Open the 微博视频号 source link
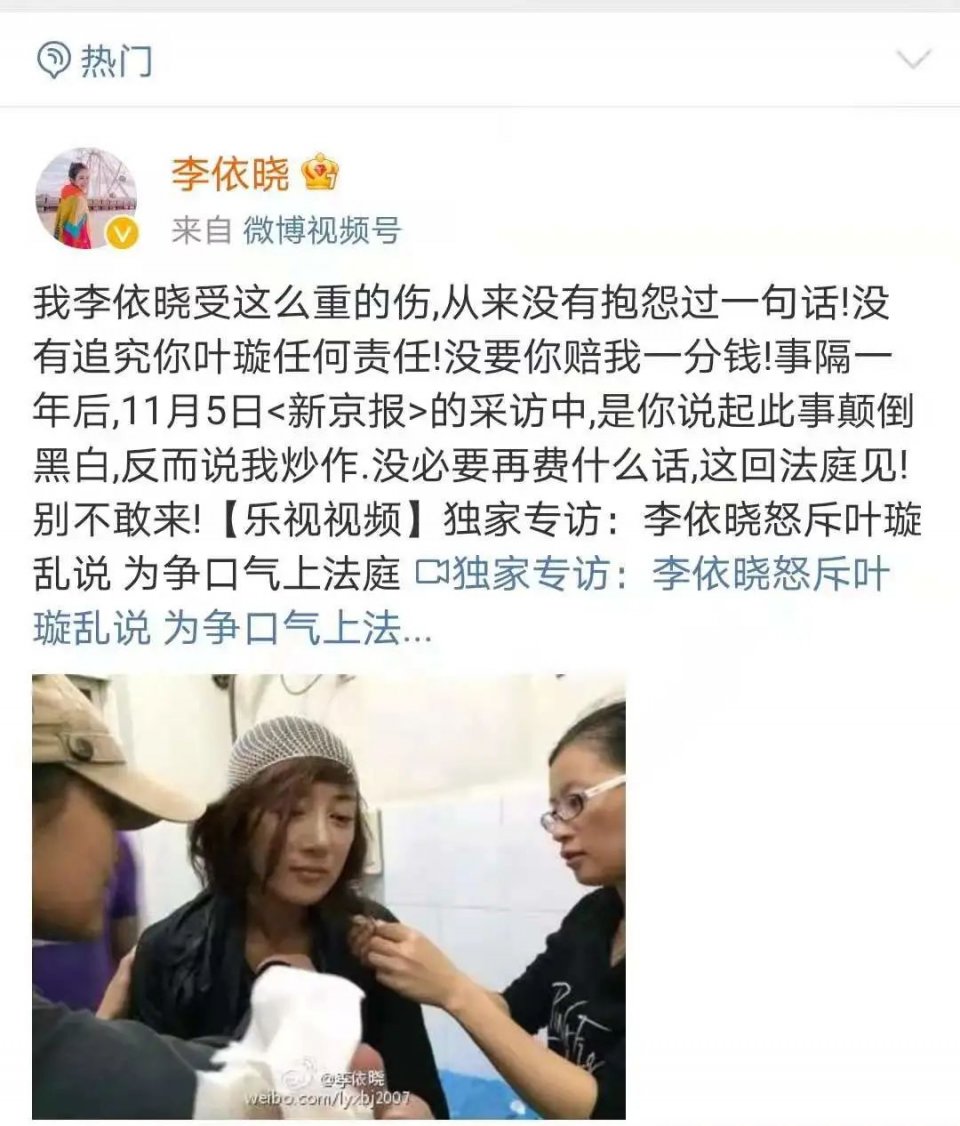This screenshot has height=1126, width=960. 322,232
